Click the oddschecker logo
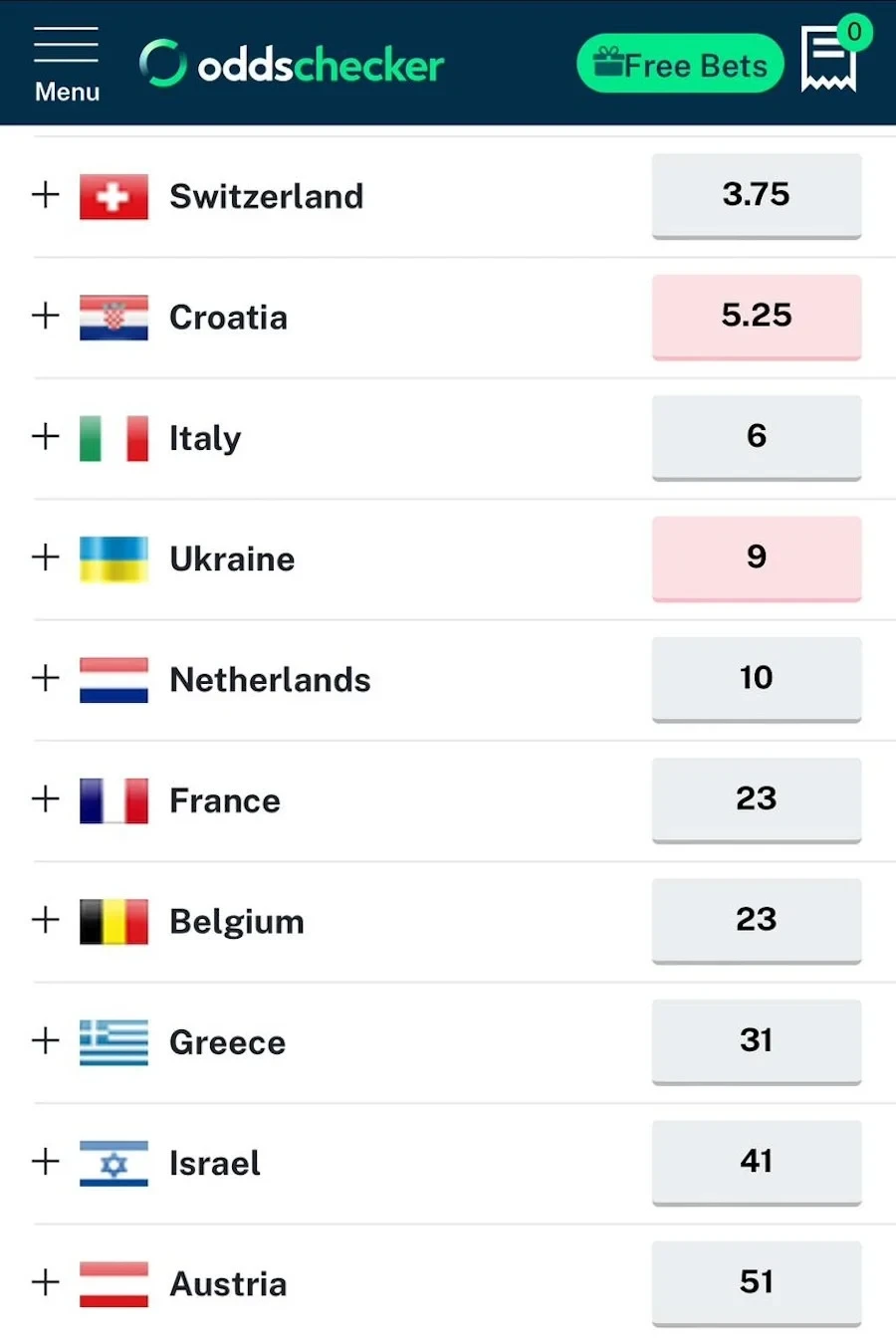896x1343 pixels. [x=291, y=63]
